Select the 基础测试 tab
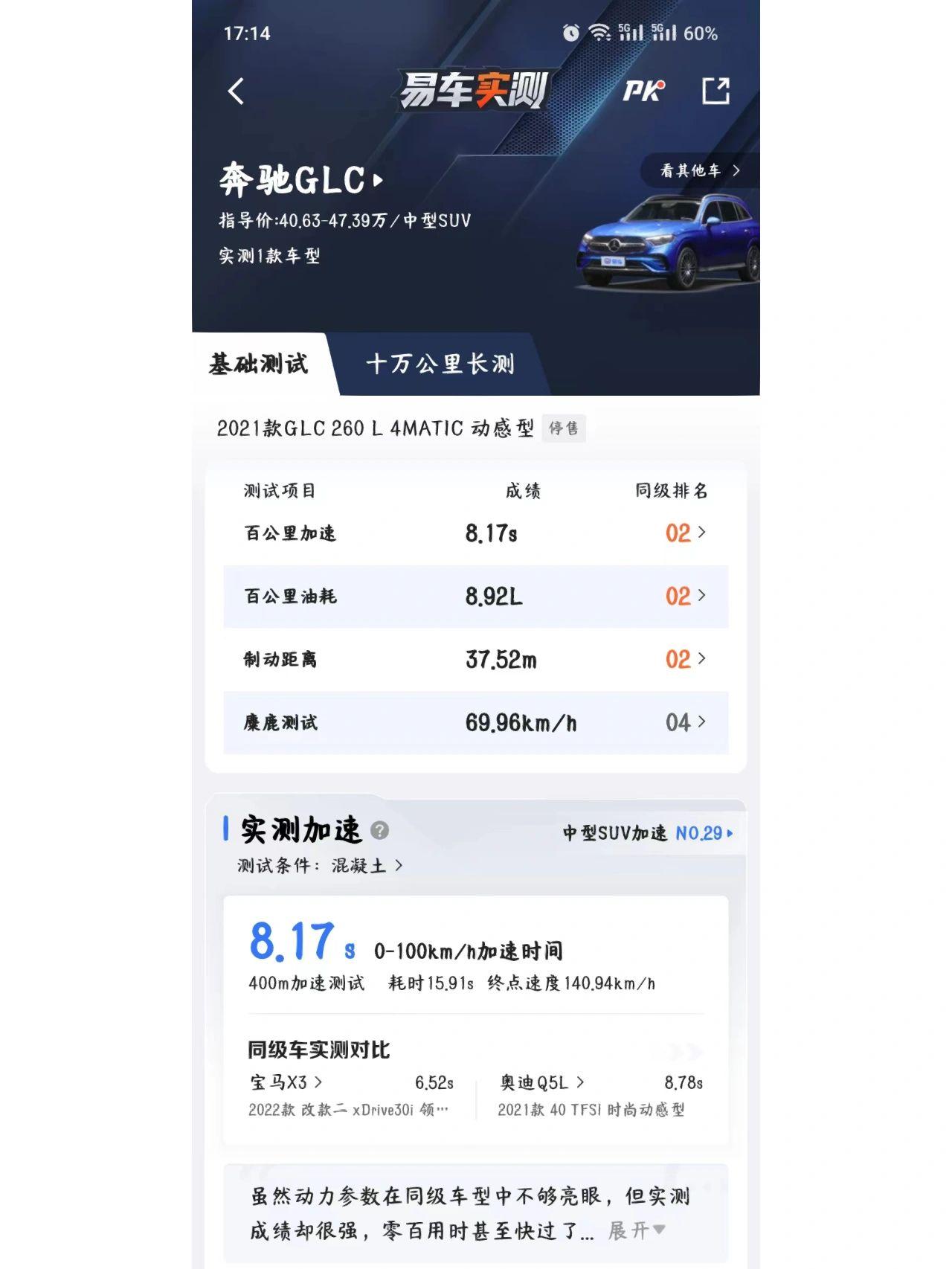Screen dimensions: 952x1269 (x=258, y=364)
